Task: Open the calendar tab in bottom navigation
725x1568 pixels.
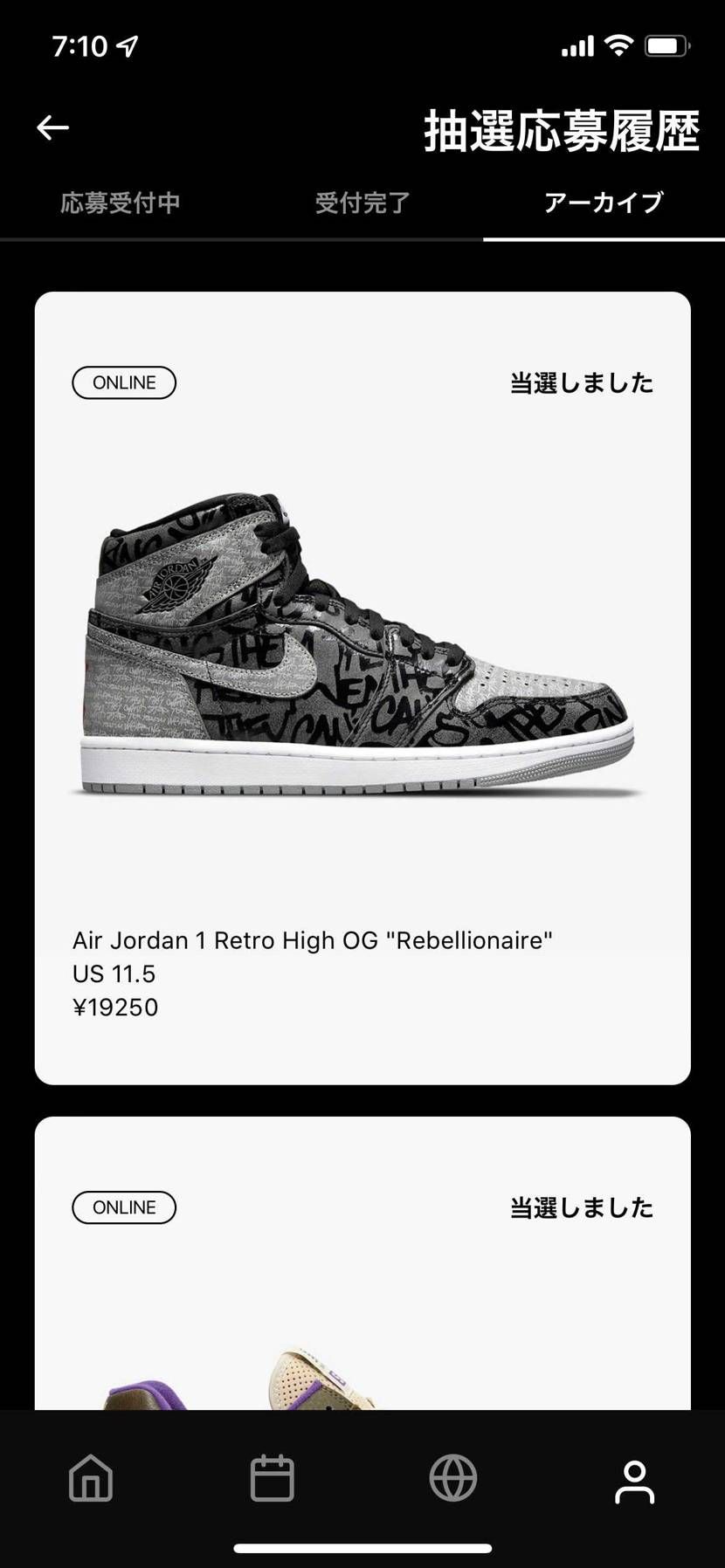Action: tap(272, 1479)
